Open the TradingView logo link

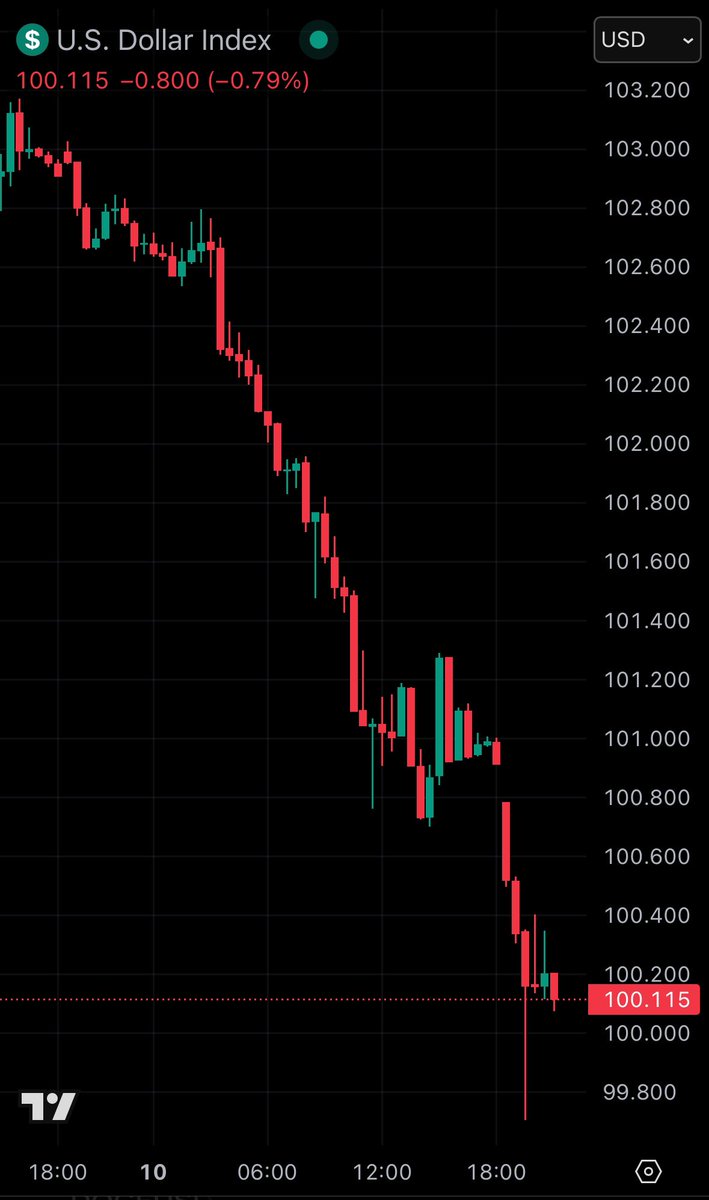(48, 1106)
